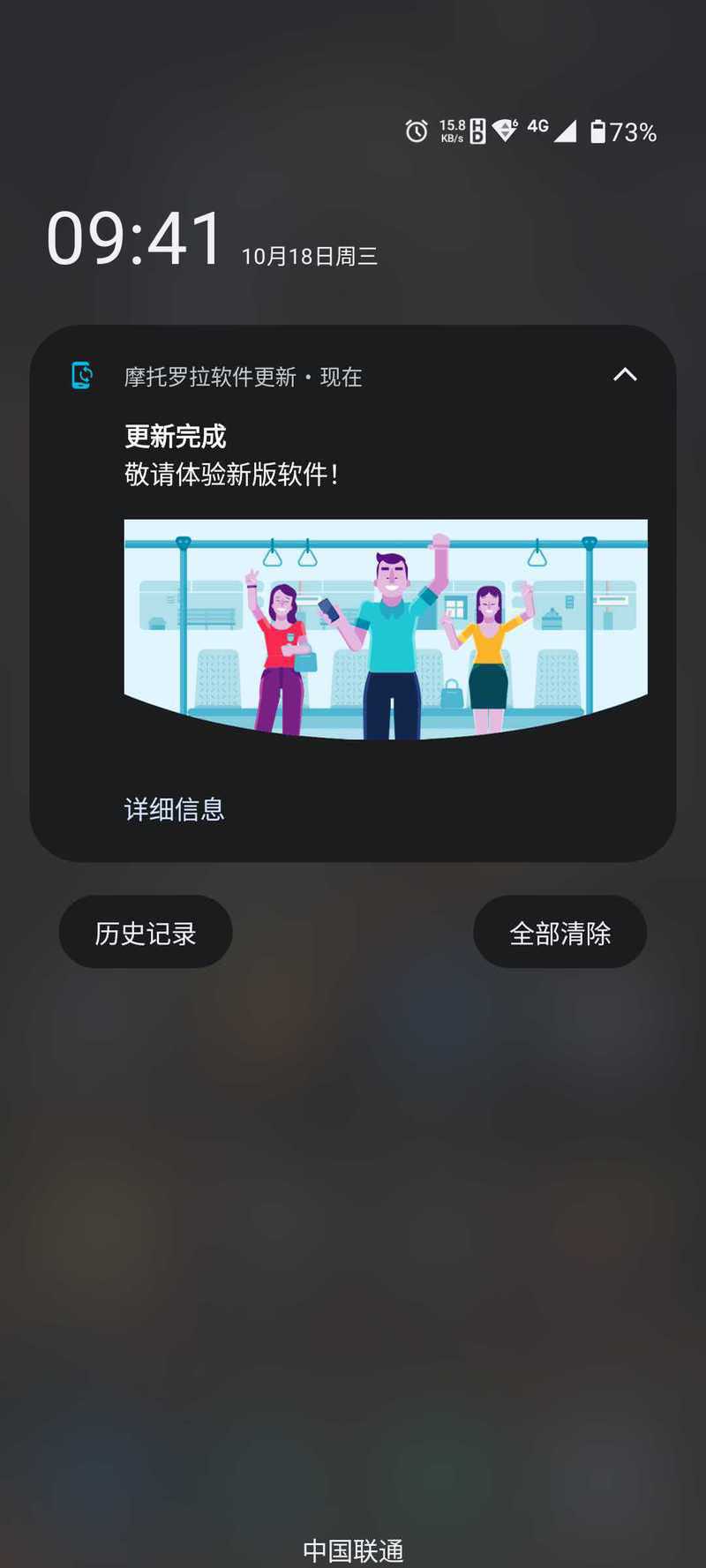Clear all notifications with 全部清除
The image size is (706, 1568).
pyautogui.click(x=560, y=932)
